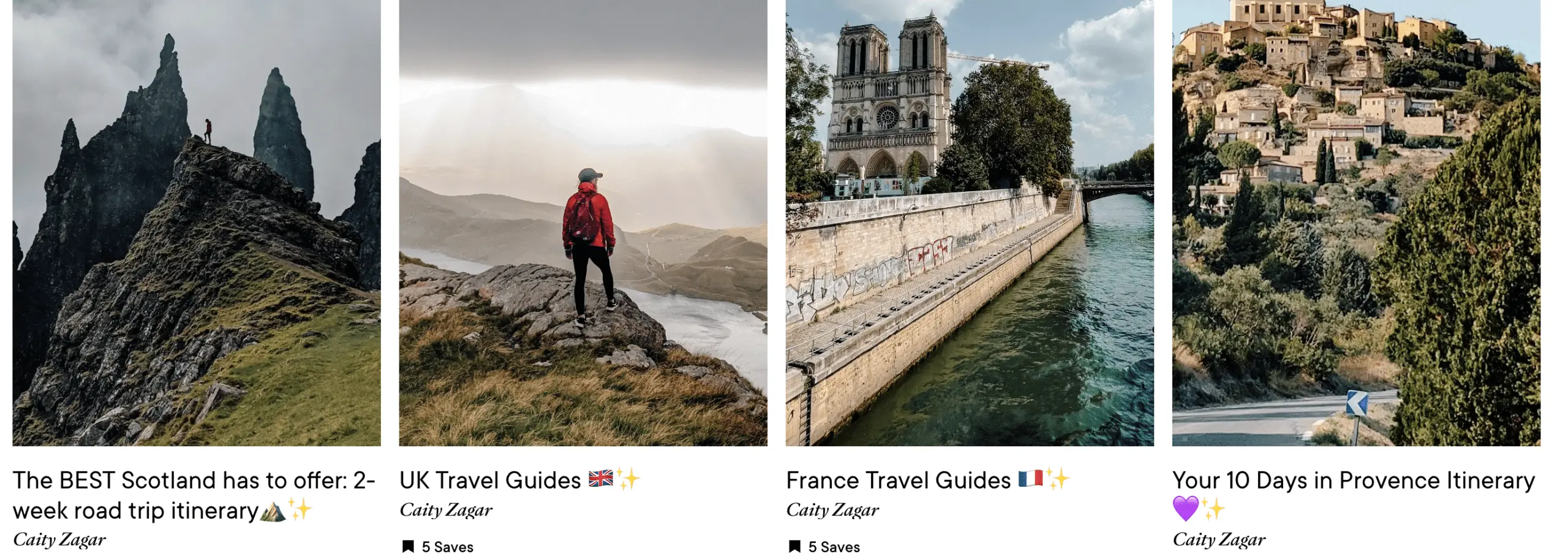This screenshot has width=1568, height=559.
Task: Tap the save bookmark under UK Travel Guides
Action: (x=408, y=546)
